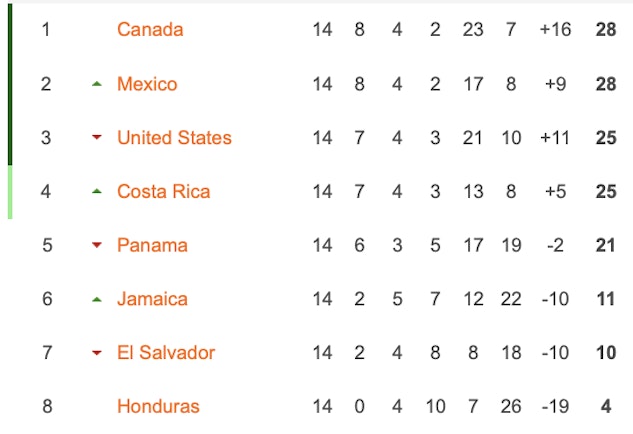The height and width of the screenshot is (434, 633).
Task: Open Panama from the table
Action: click(152, 245)
